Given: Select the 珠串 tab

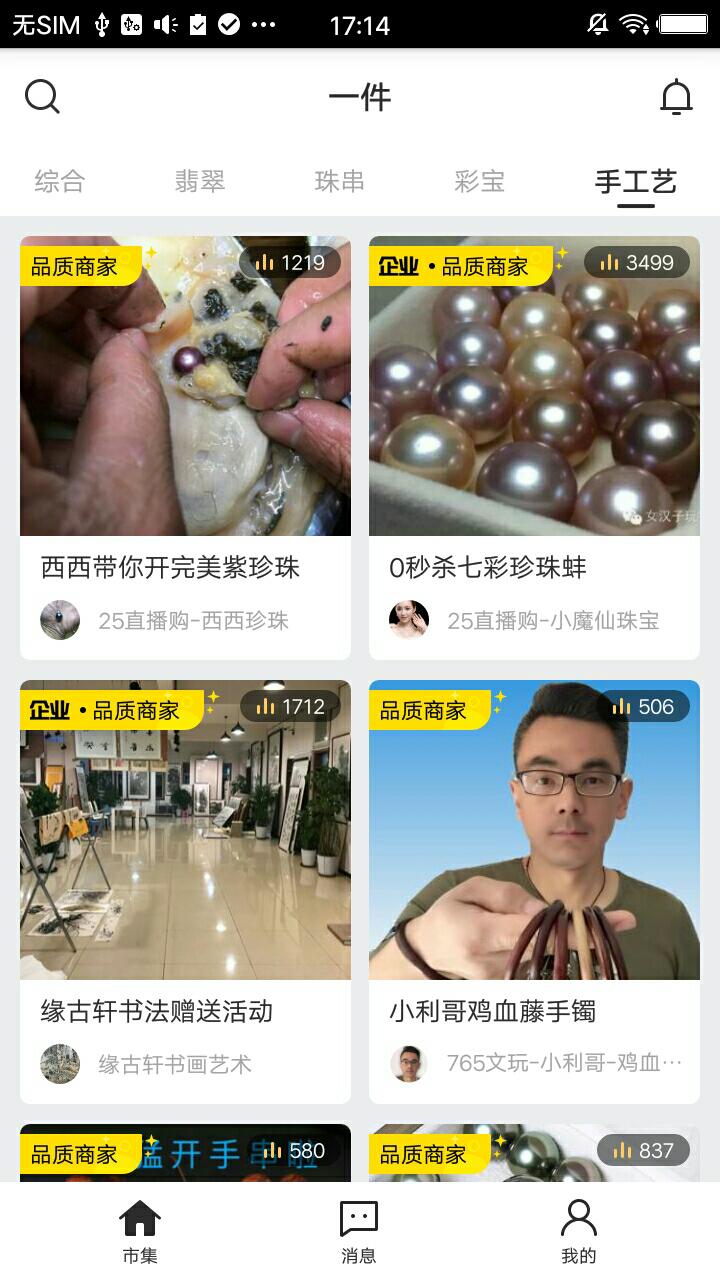Looking at the screenshot, I should pyautogui.click(x=340, y=181).
